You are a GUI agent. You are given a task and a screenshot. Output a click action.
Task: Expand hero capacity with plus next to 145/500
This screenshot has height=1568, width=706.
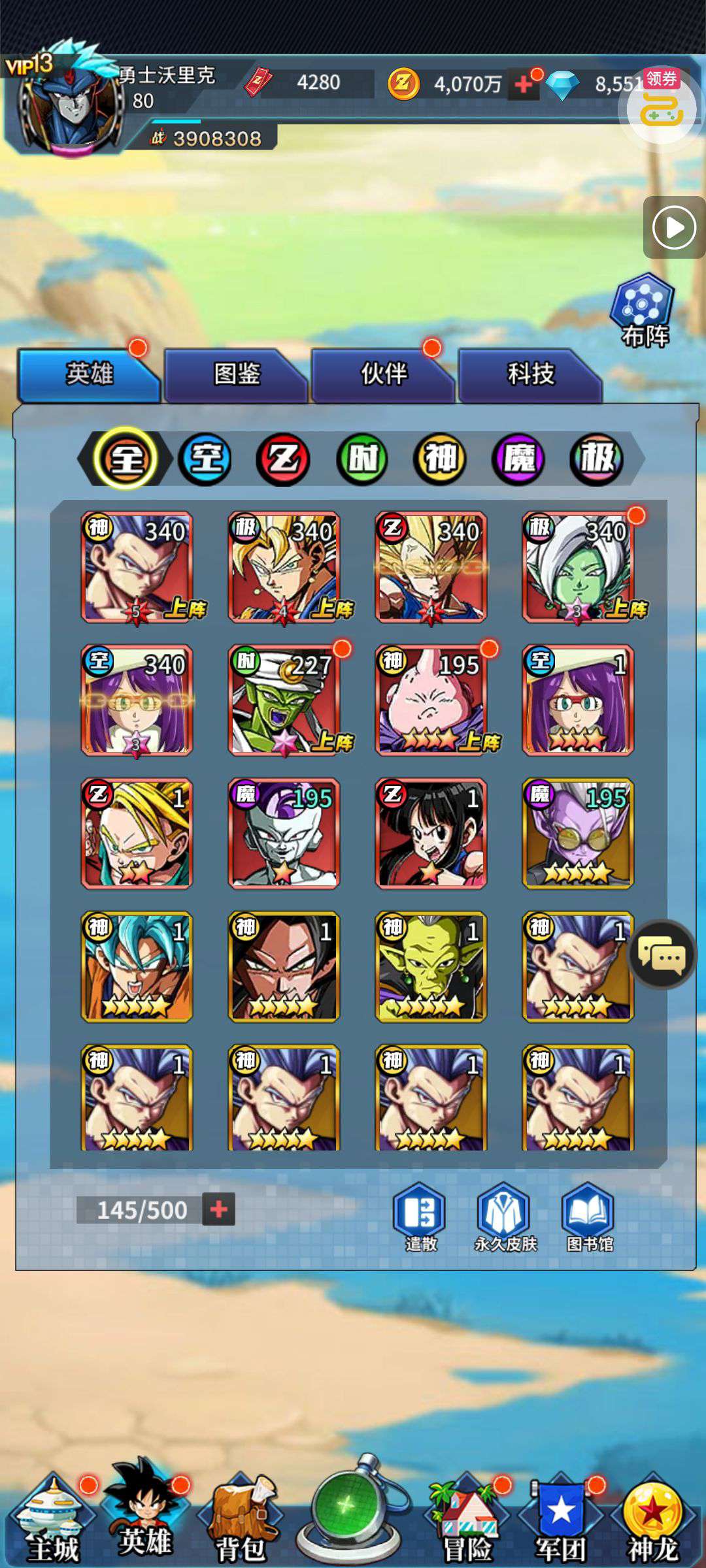coord(219,1209)
